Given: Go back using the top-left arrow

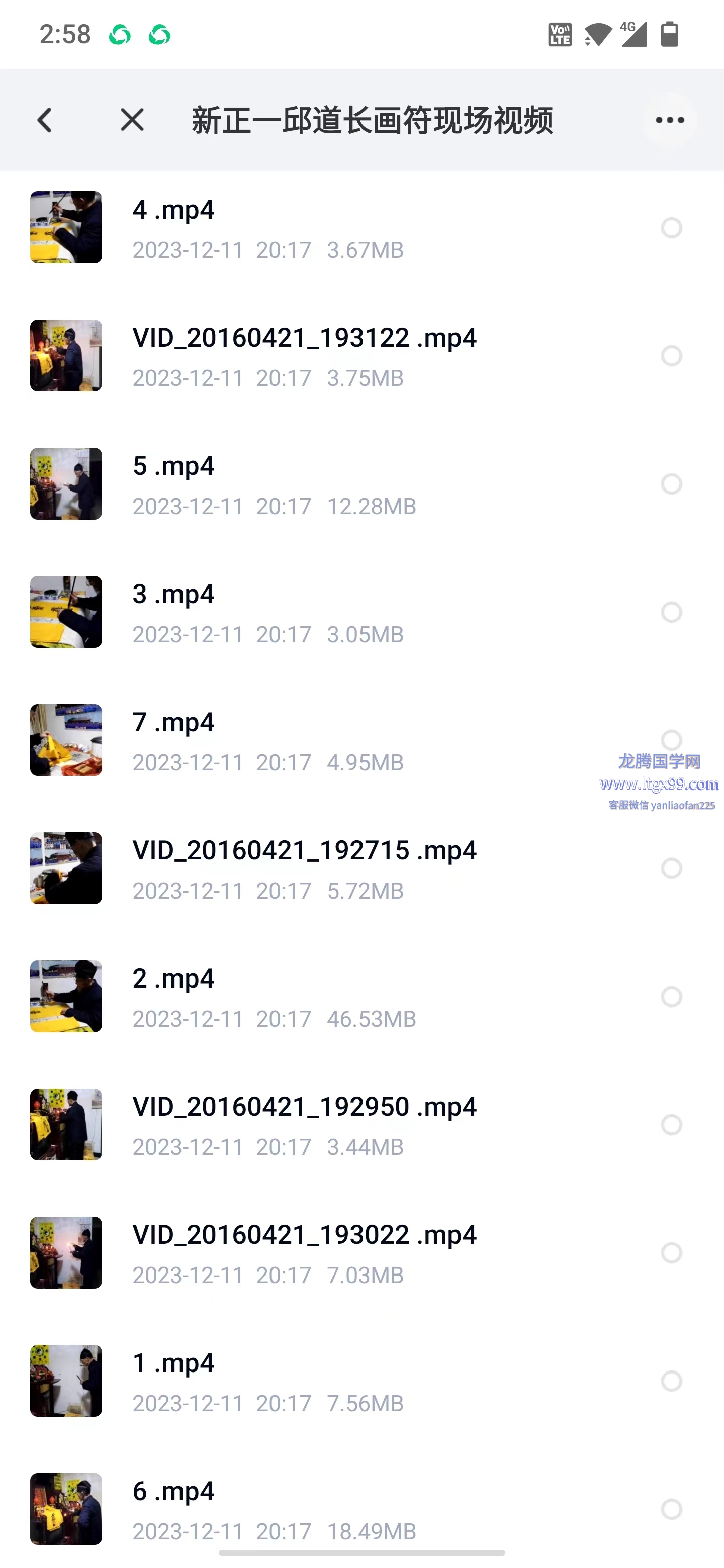Looking at the screenshot, I should 44,120.
